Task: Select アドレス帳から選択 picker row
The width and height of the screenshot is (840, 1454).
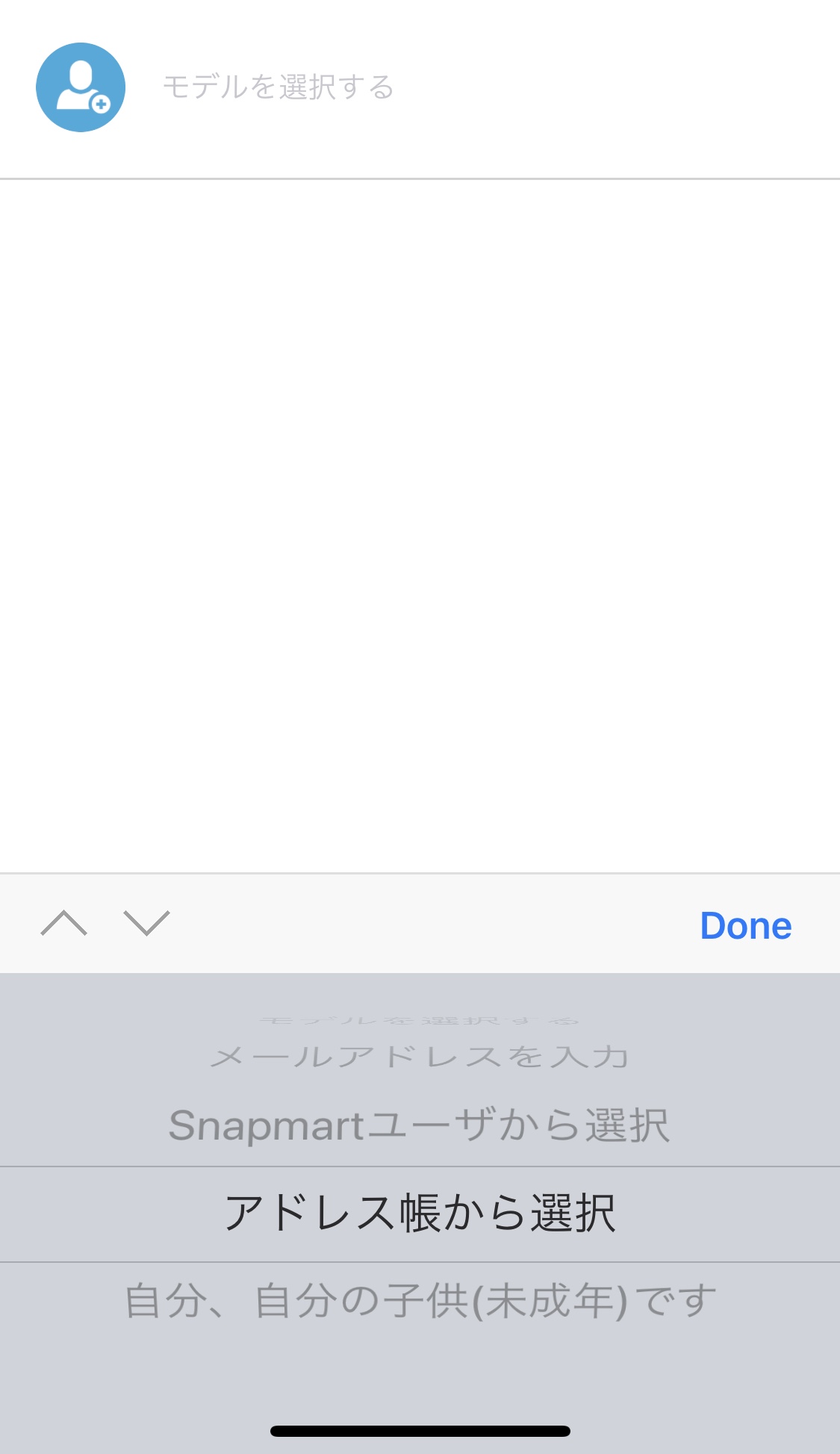Action: 420,1214
